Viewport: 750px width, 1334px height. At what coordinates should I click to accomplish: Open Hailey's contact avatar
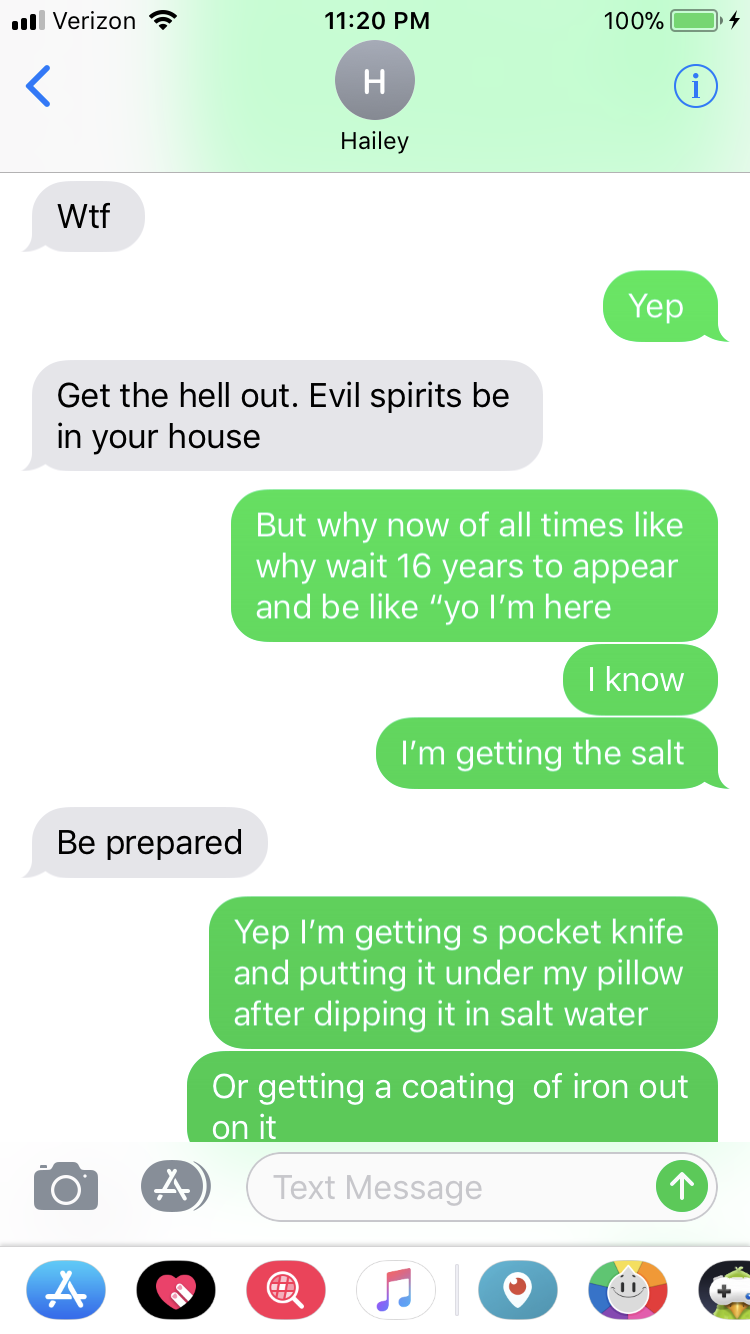click(374, 82)
